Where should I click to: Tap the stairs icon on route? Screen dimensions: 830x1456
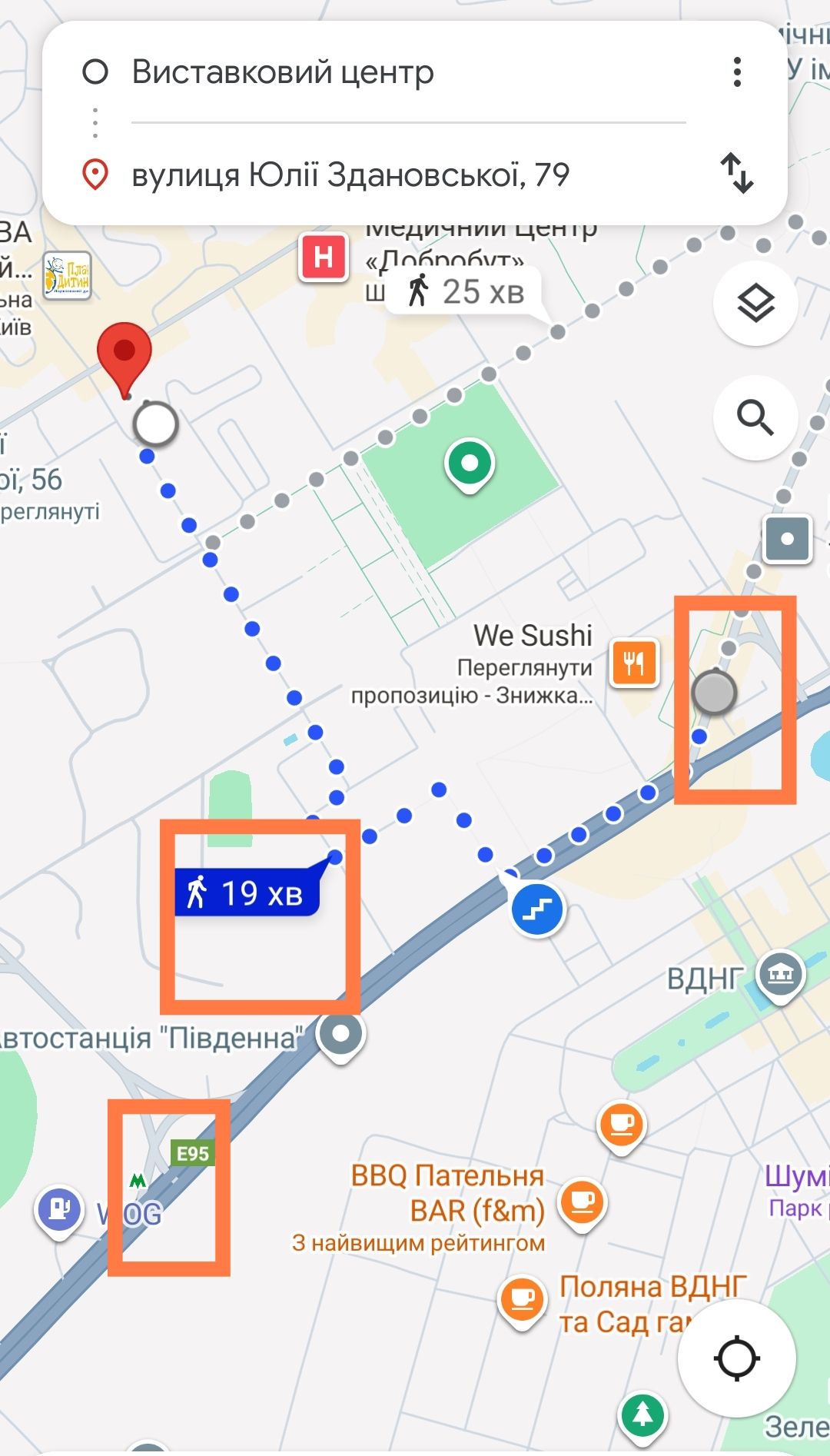537,909
